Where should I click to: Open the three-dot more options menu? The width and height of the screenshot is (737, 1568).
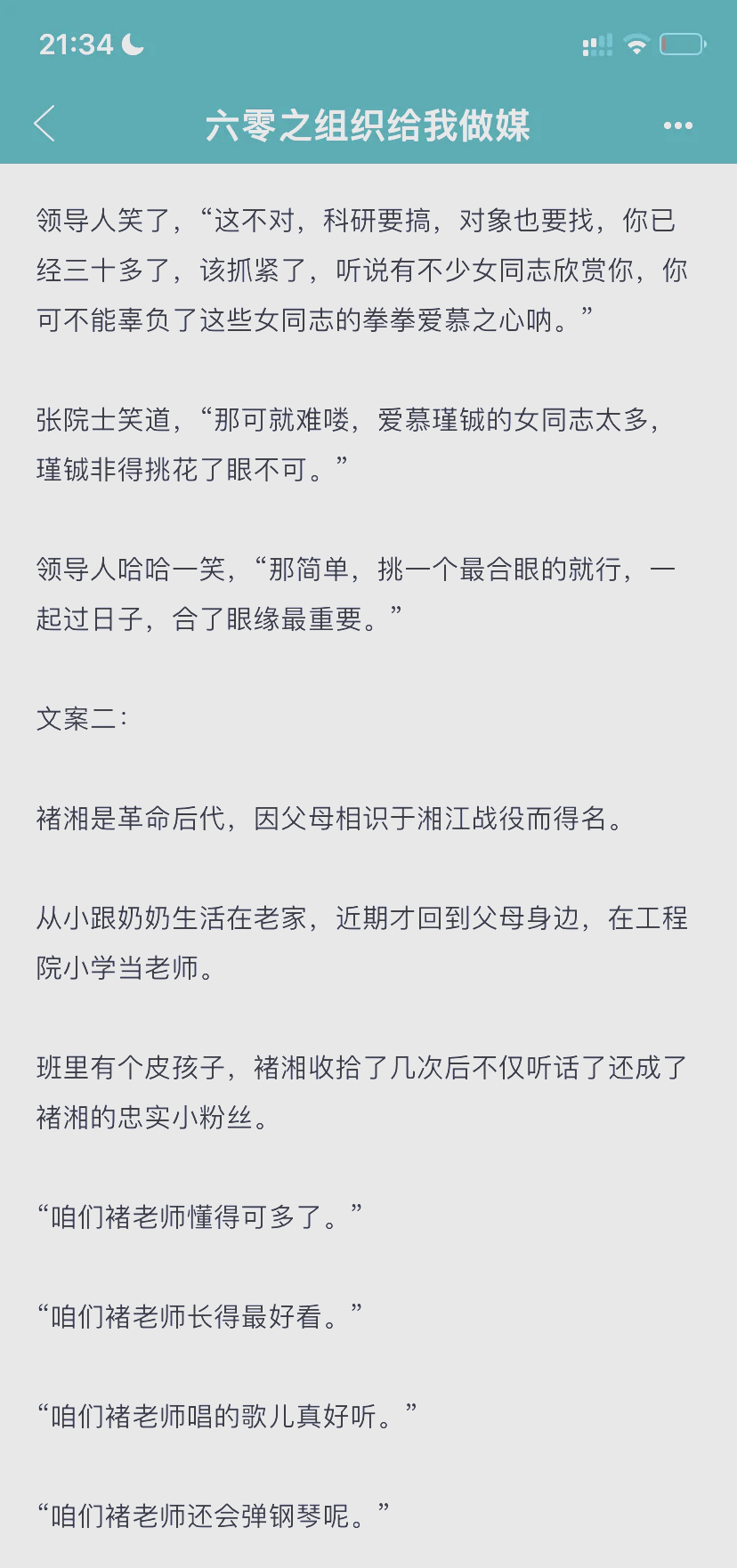tap(678, 125)
